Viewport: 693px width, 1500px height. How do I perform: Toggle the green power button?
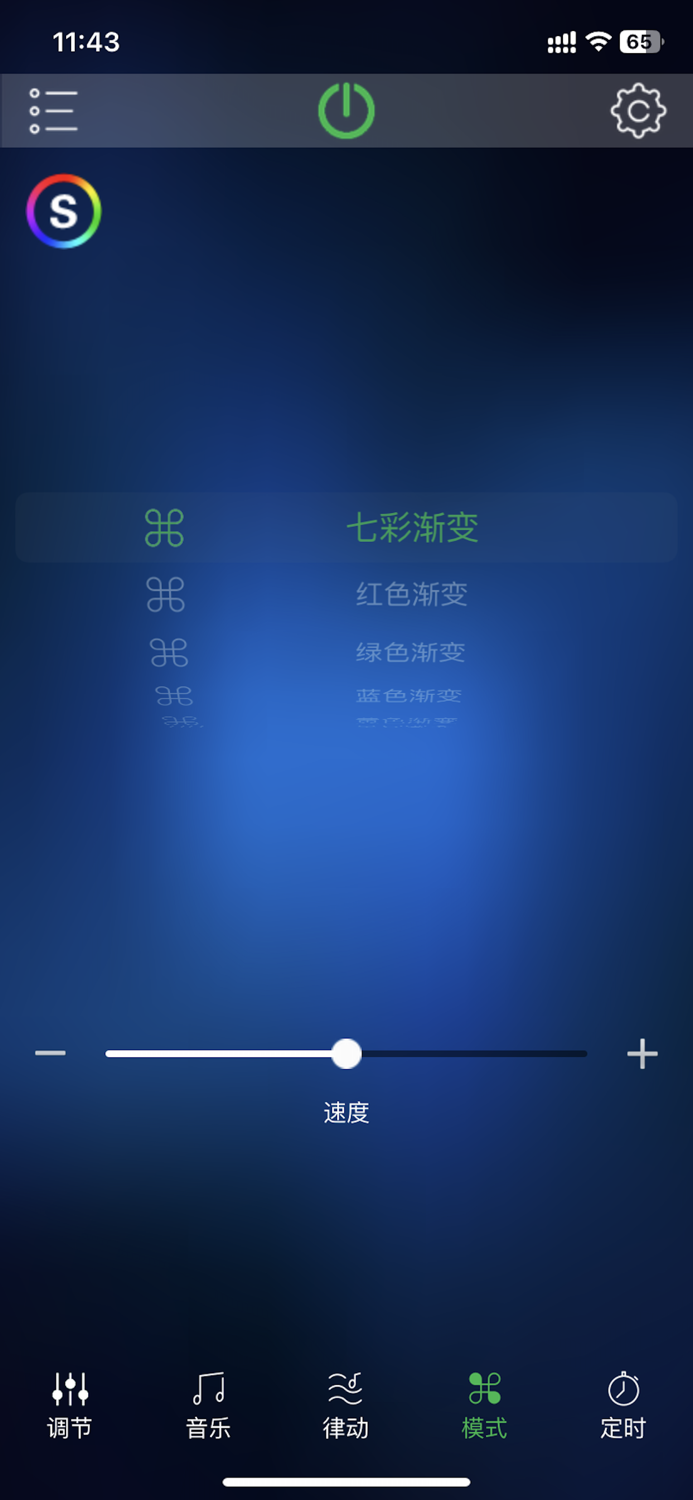[346, 110]
